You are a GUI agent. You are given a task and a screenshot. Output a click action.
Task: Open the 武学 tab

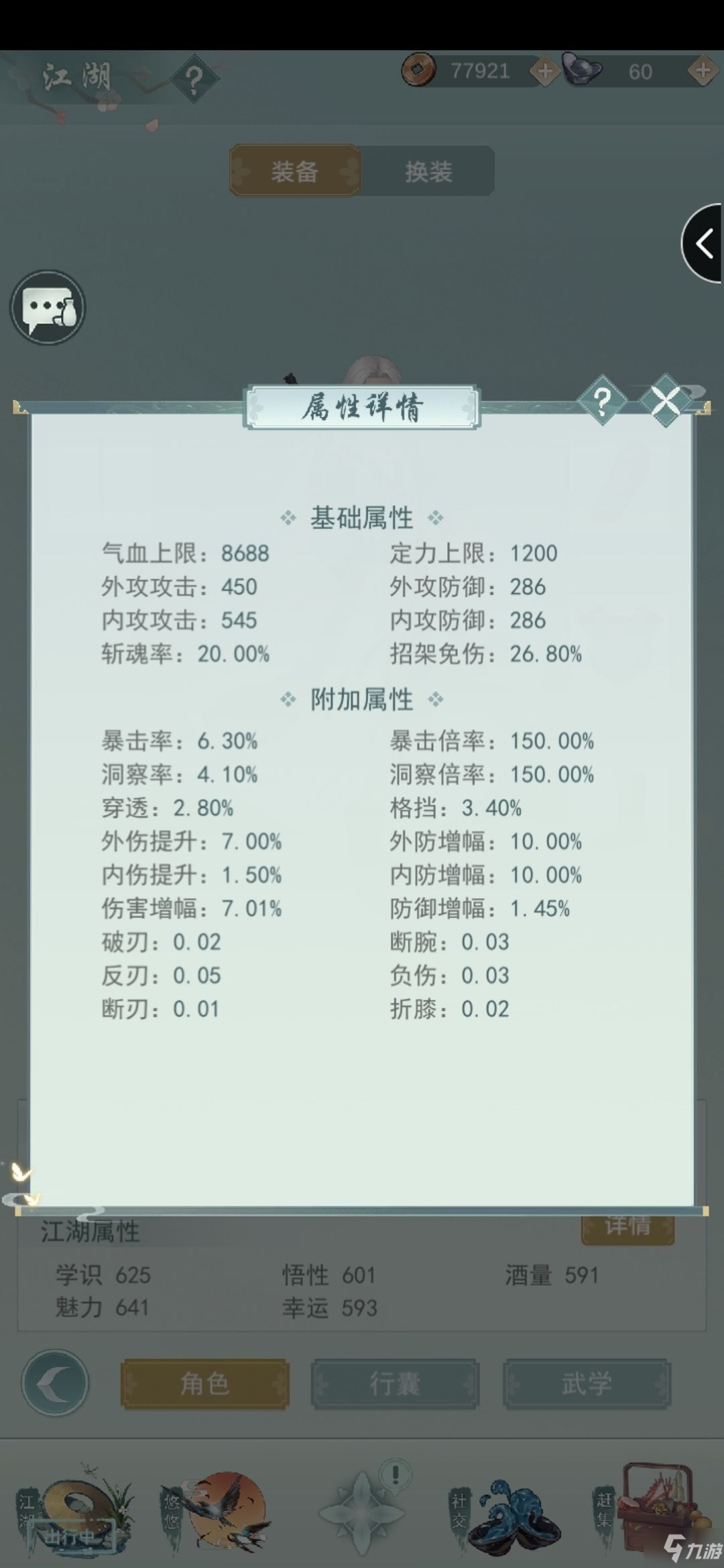[587, 1384]
